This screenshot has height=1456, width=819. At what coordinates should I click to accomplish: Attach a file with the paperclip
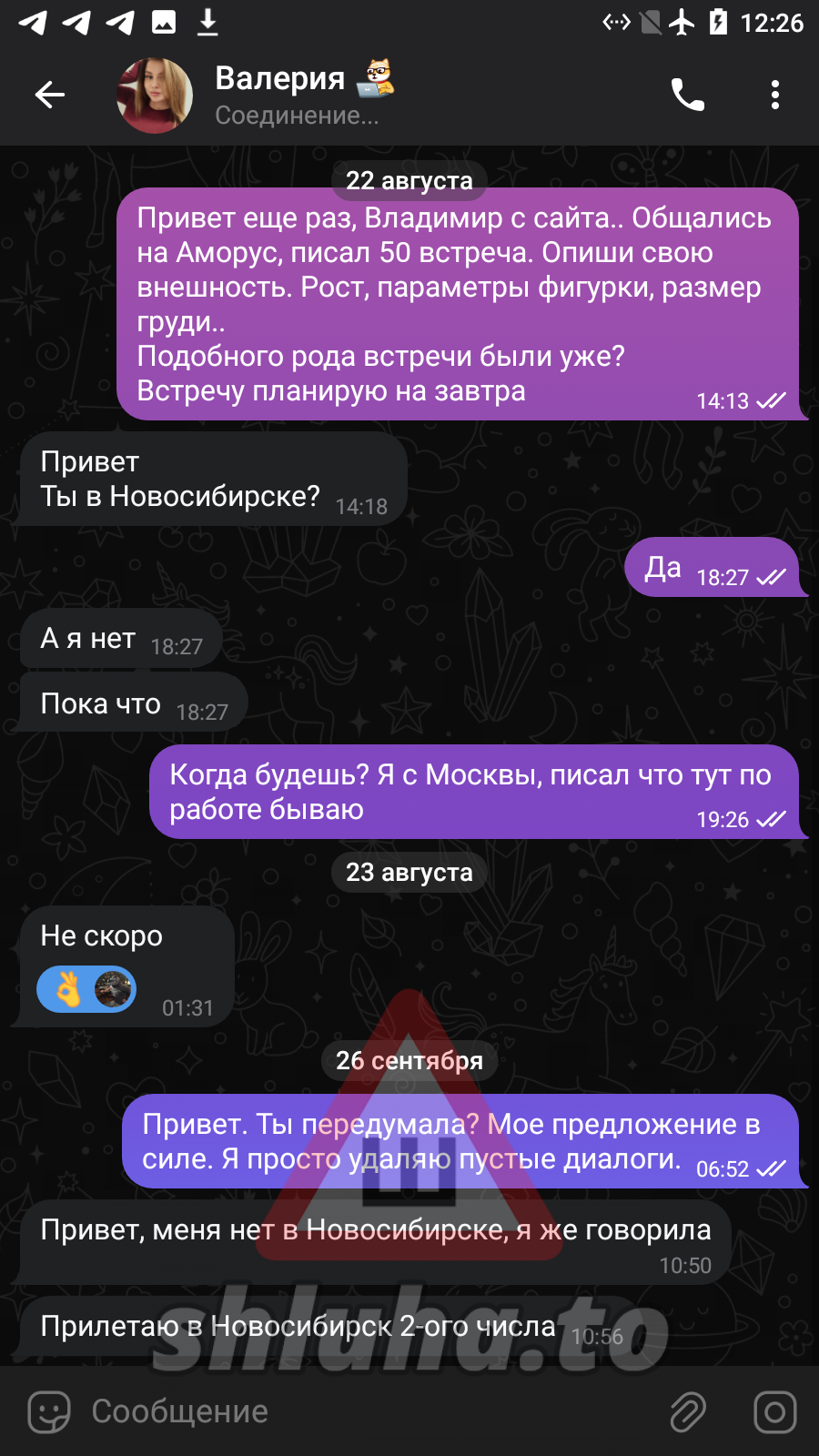coord(688,1411)
